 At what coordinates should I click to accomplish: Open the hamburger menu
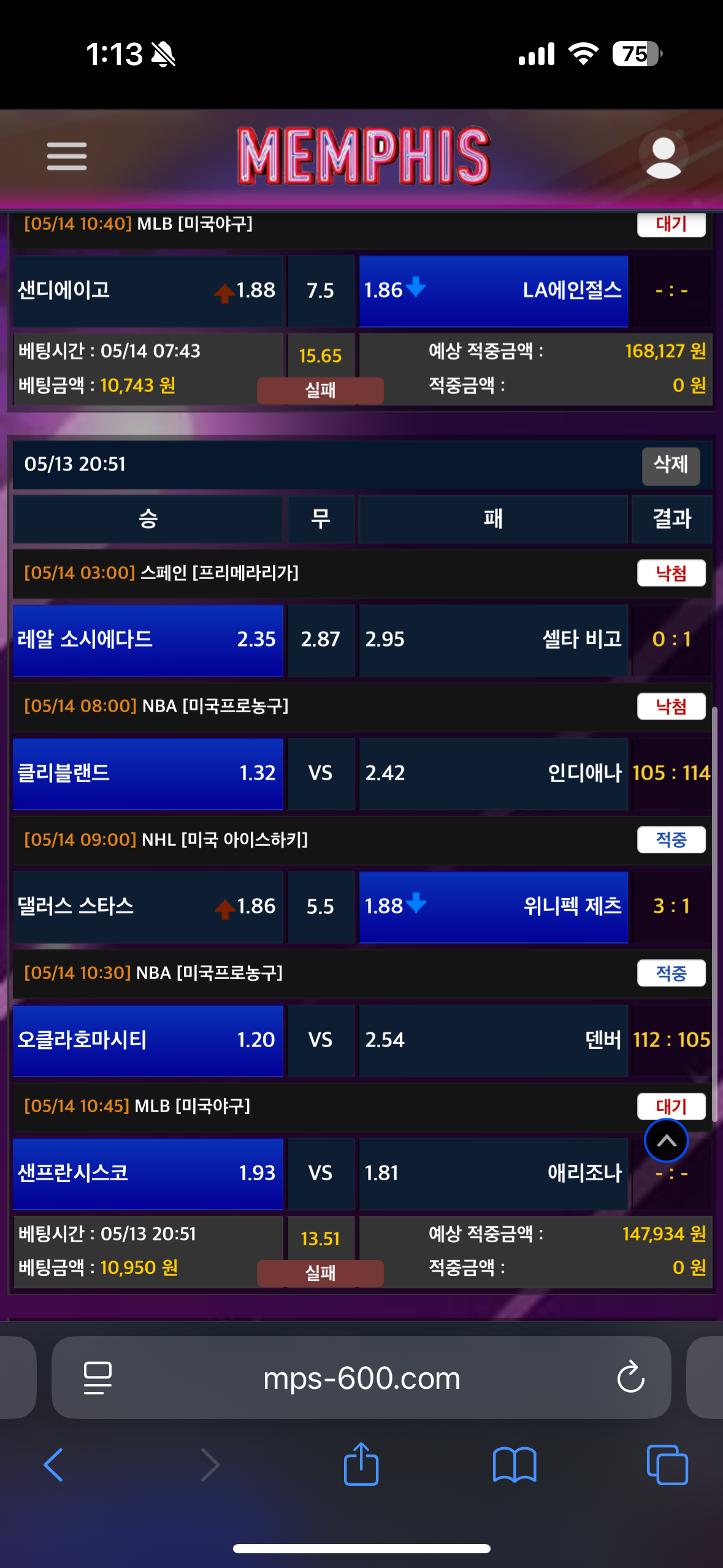click(67, 156)
